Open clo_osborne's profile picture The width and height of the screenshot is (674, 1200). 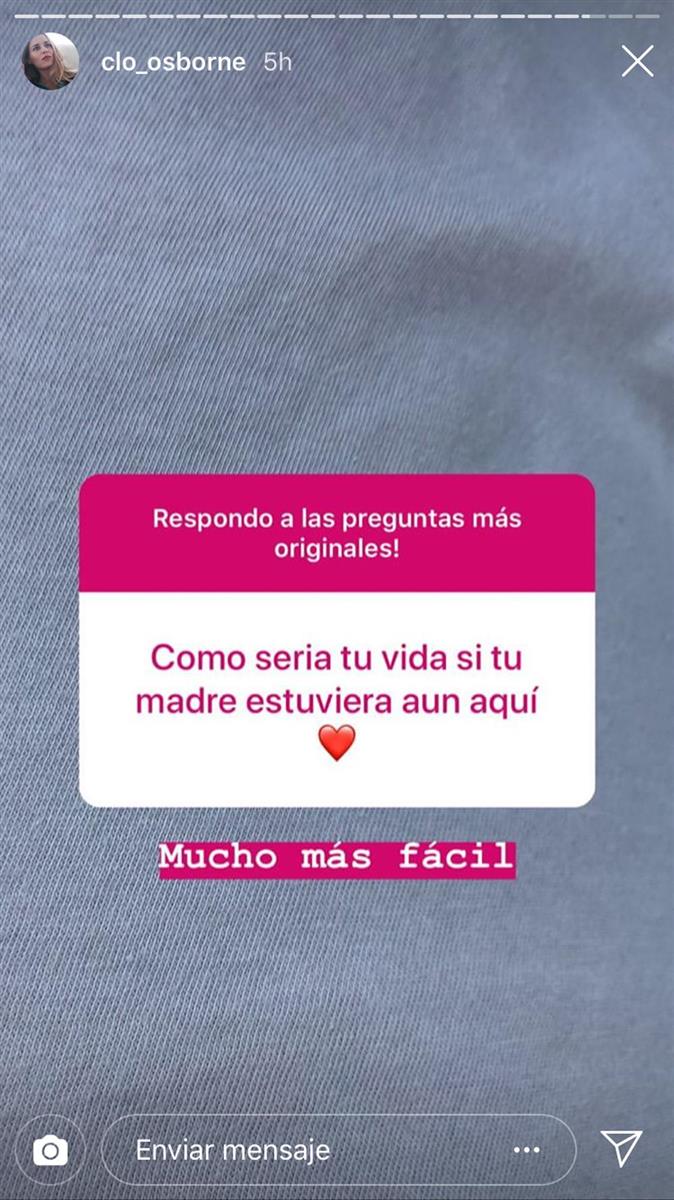tap(51, 62)
